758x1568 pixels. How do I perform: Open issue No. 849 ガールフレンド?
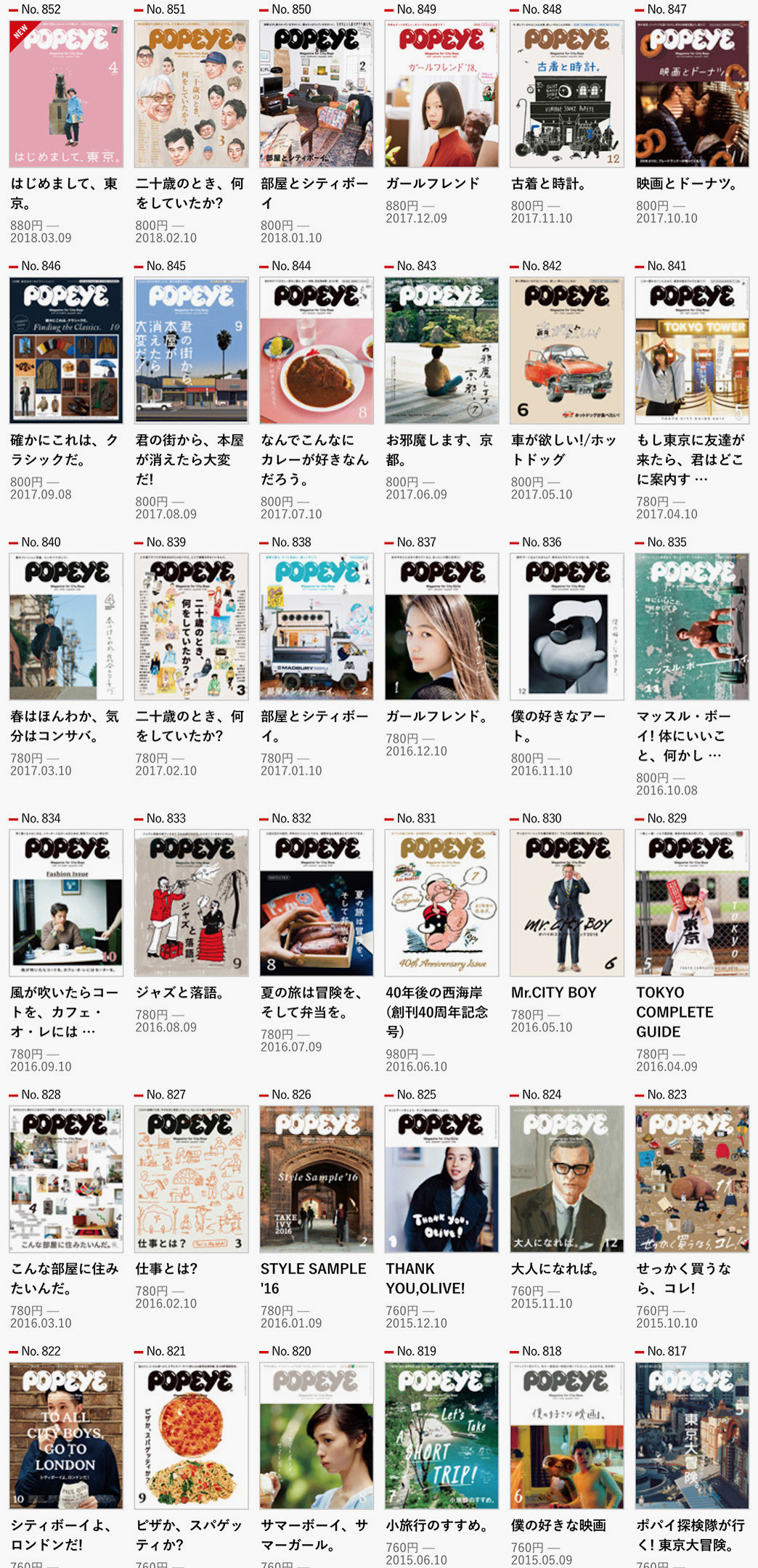pos(441,94)
